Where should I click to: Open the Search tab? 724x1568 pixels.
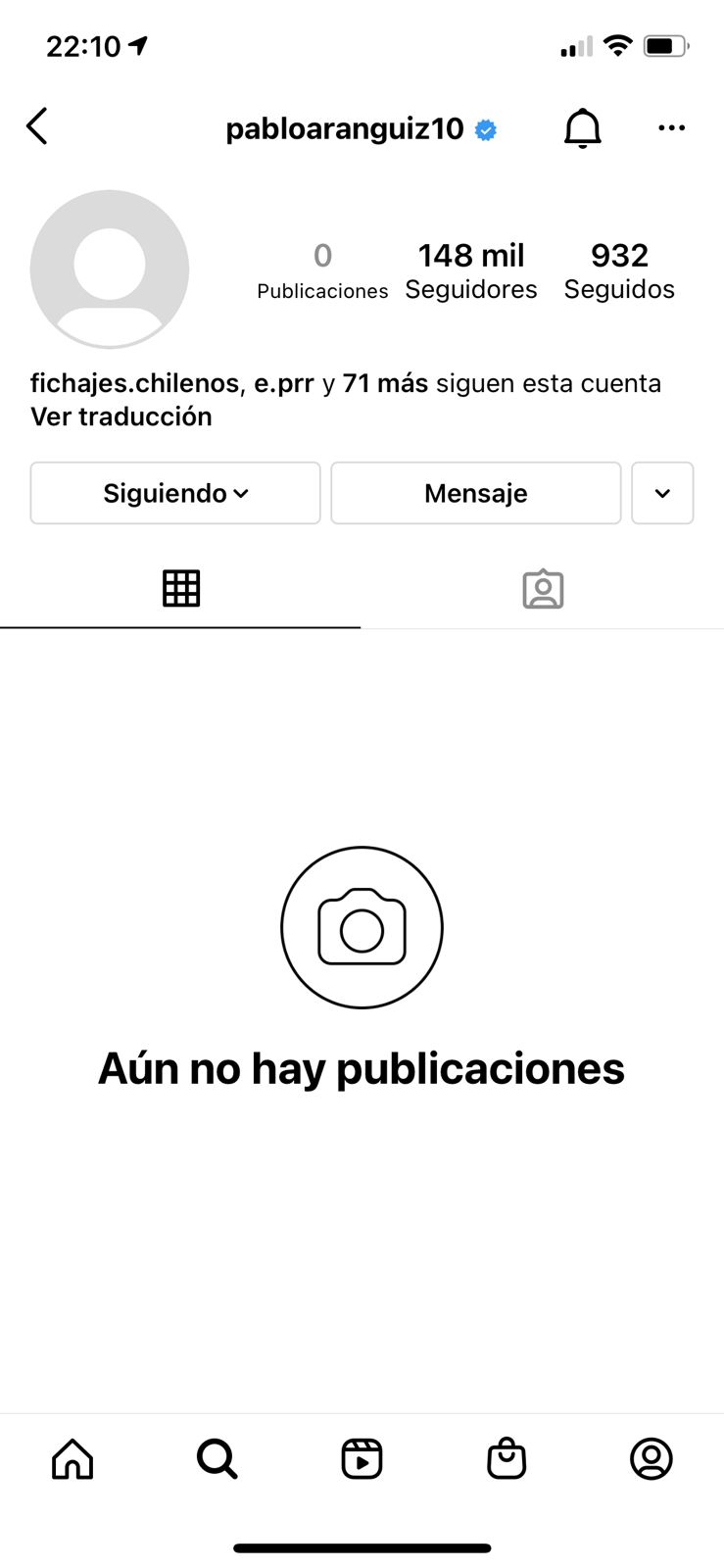click(217, 1458)
